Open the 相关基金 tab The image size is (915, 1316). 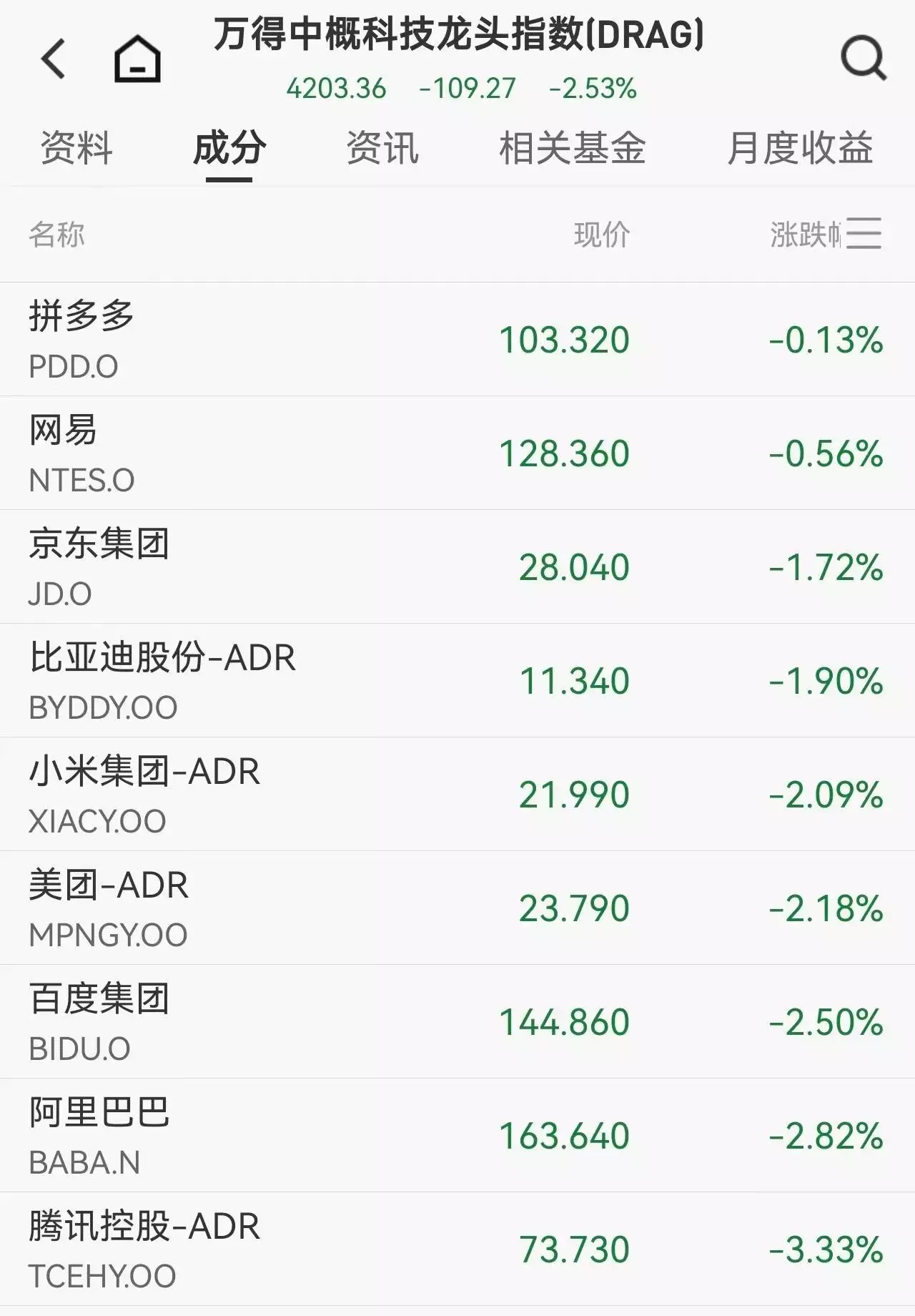(x=572, y=148)
